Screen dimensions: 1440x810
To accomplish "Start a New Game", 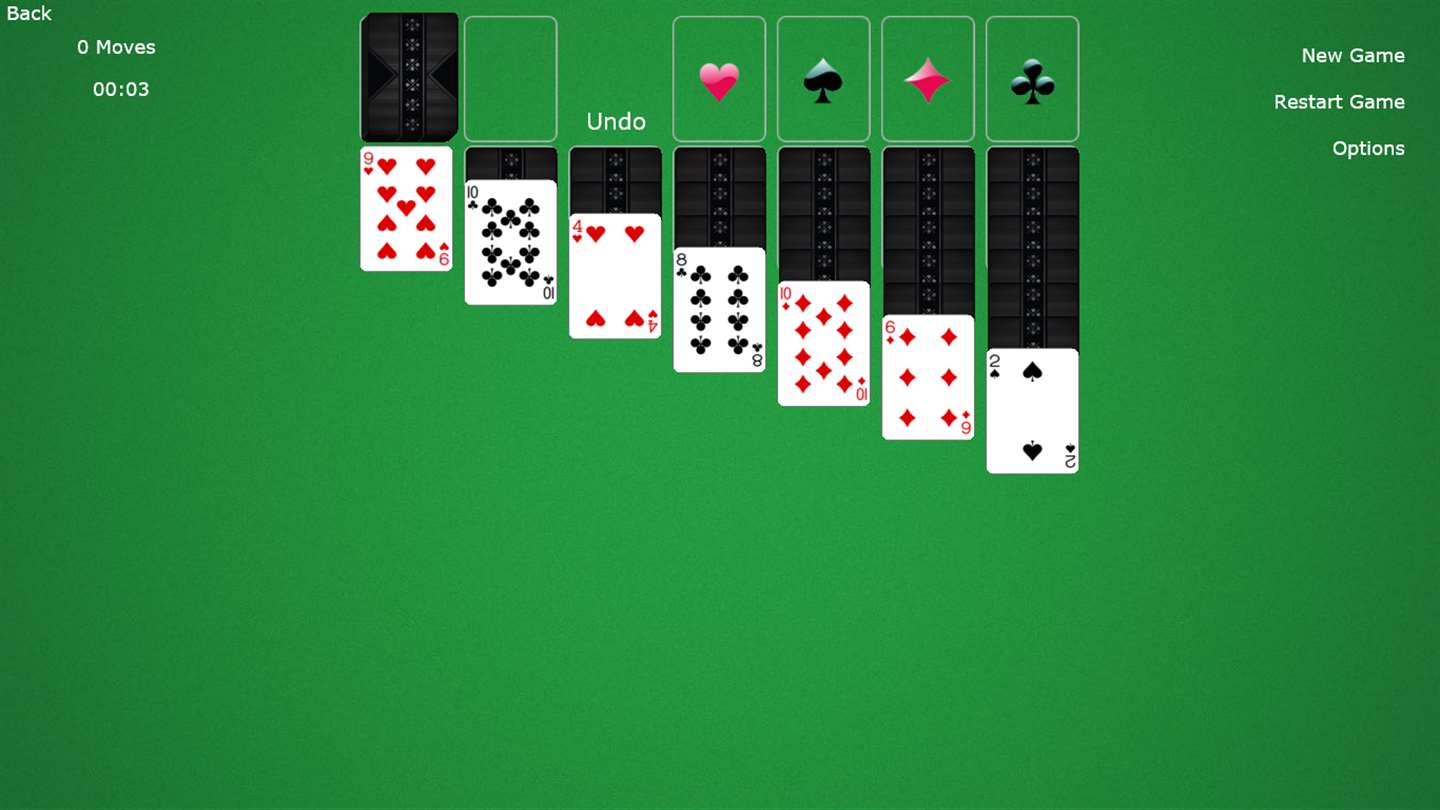I will [x=1352, y=56].
